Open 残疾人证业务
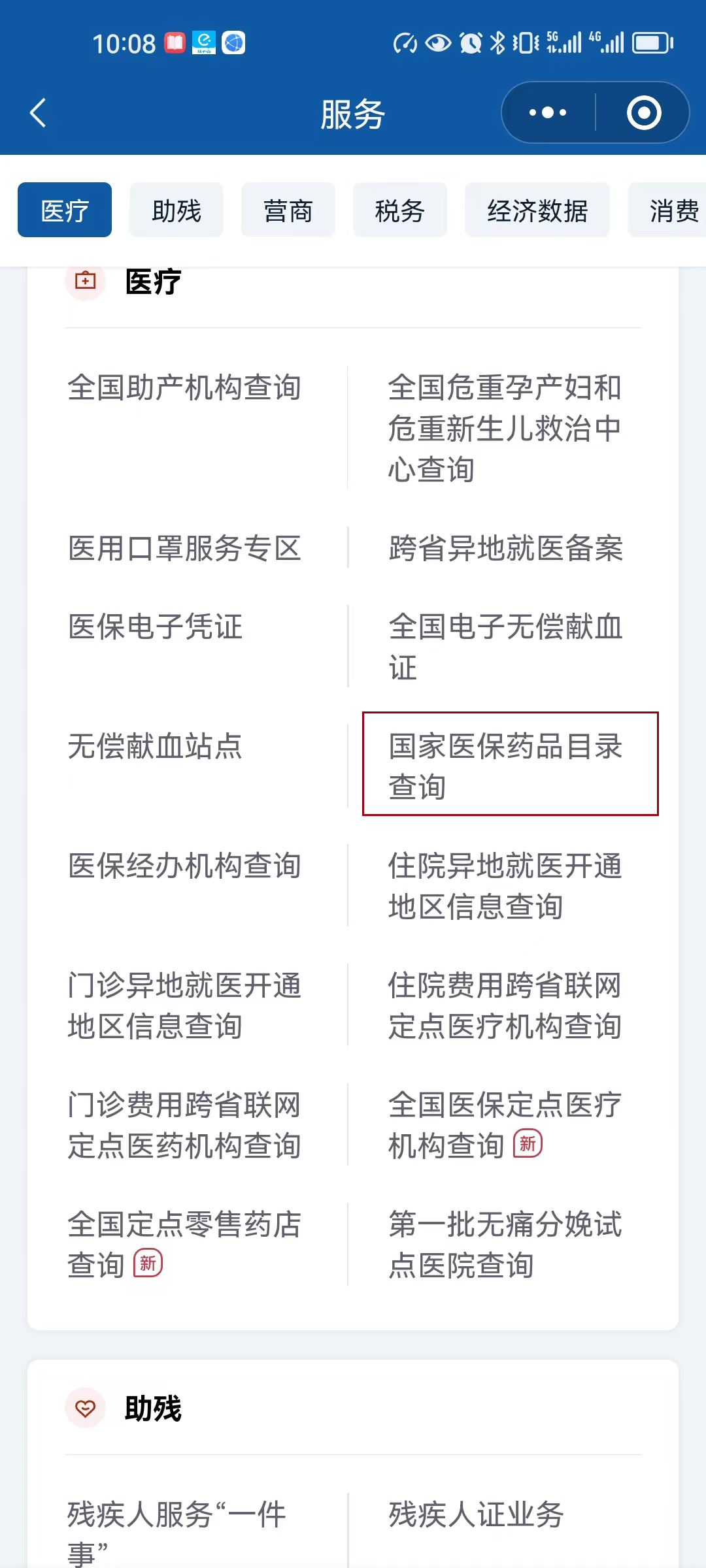Screen dimensions: 706x1568 pyautogui.click(x=476, y=1514)
